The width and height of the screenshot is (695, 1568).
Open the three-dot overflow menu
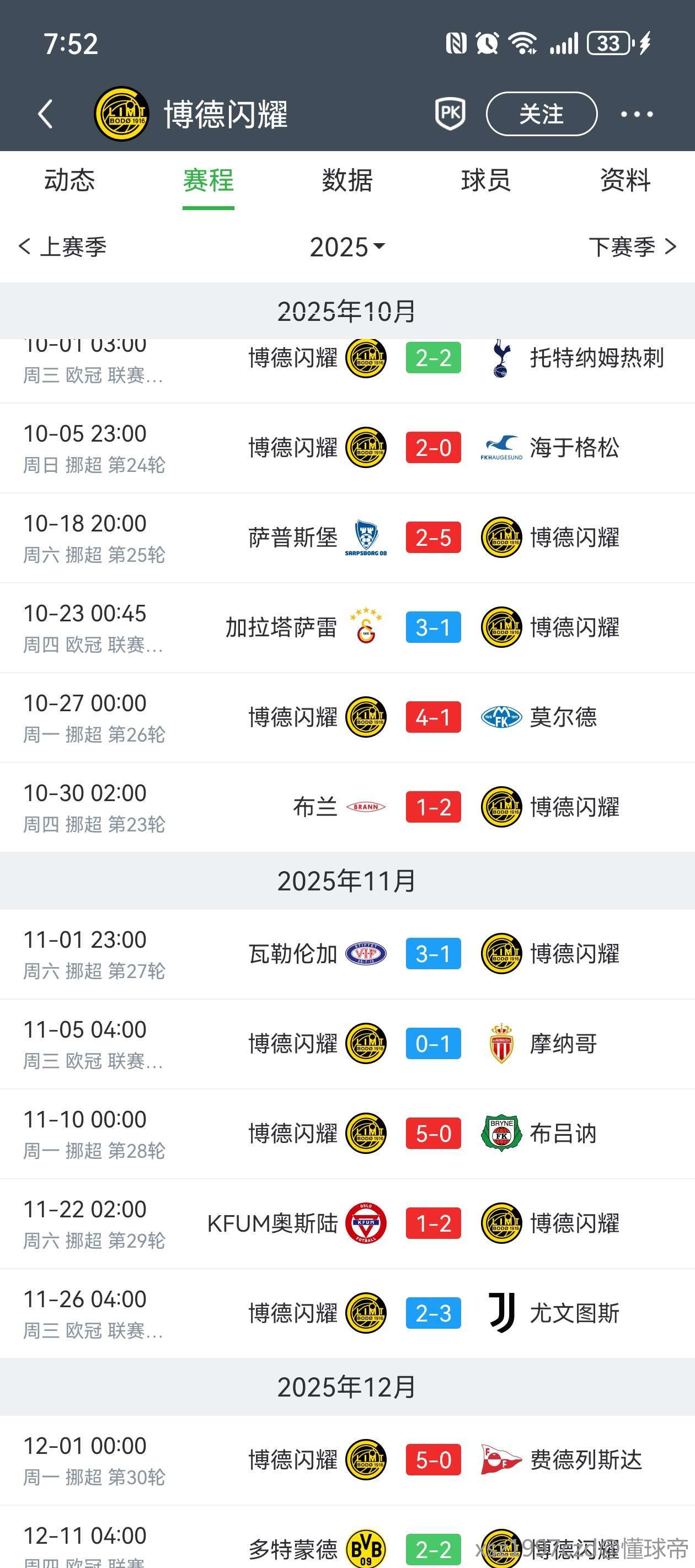click(637, 114)
